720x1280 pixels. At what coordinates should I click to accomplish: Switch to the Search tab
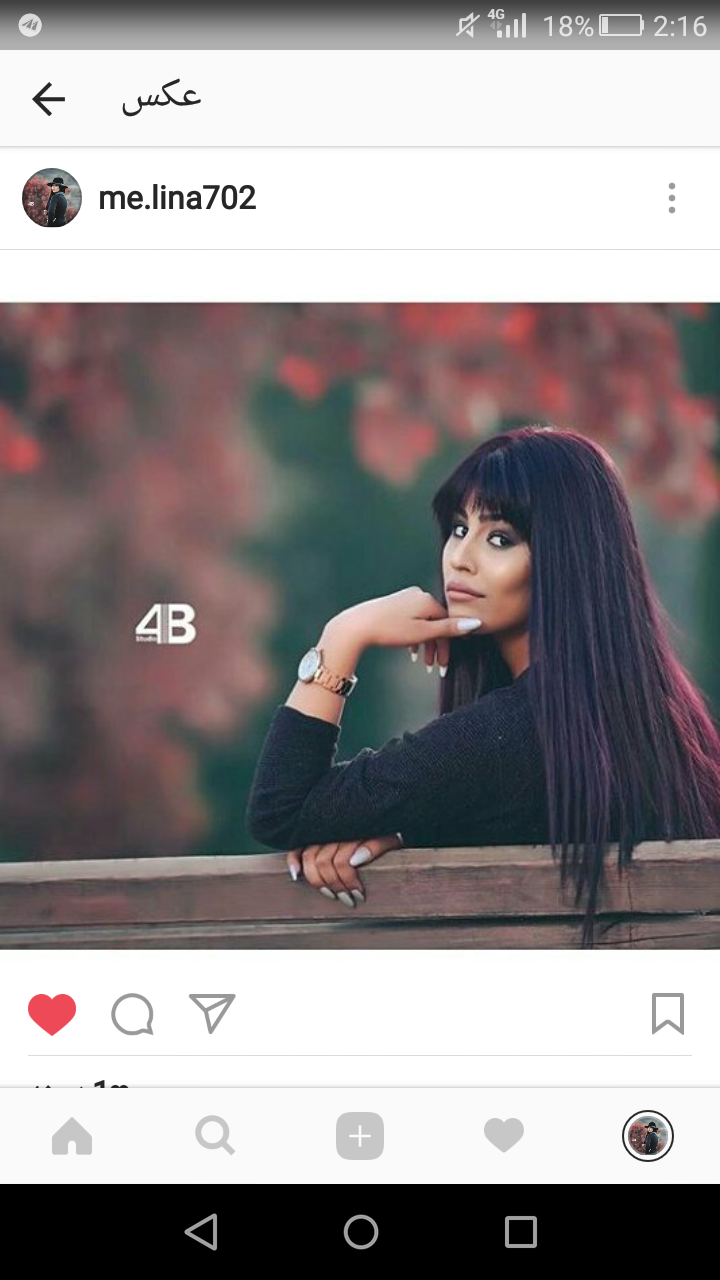[215, 1136]
